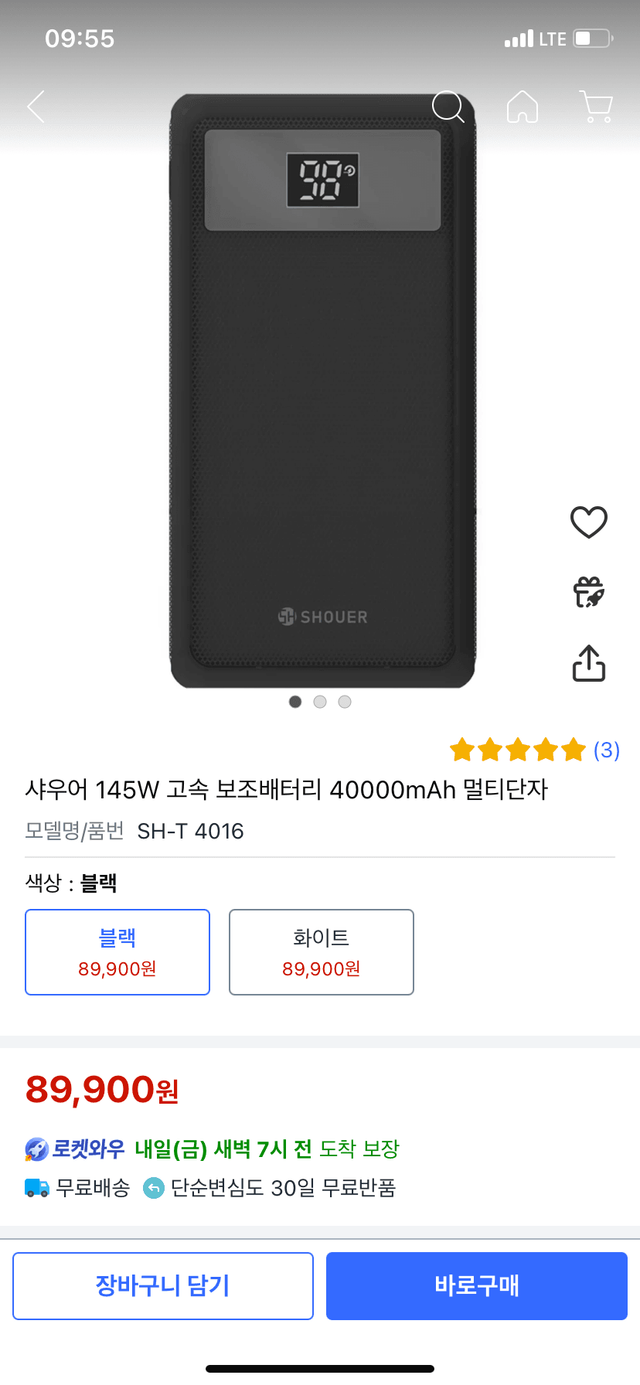Tap 장바구니 담기 button
Screen dimensions: 640x1385
click(x=163, y=1286)
